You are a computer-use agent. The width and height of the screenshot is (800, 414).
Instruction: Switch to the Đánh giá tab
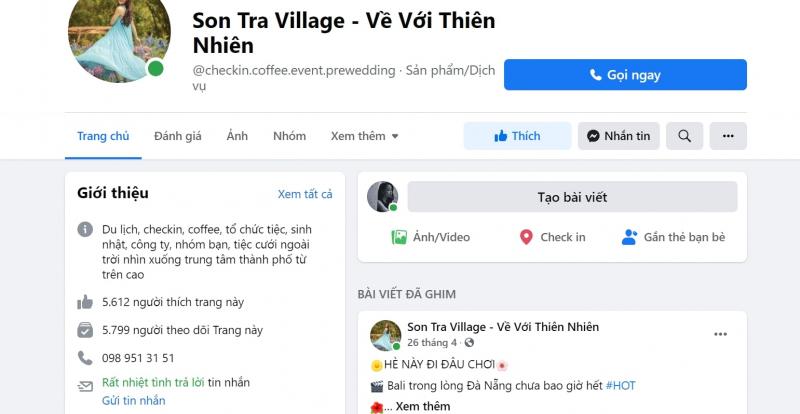pos(178,136)
